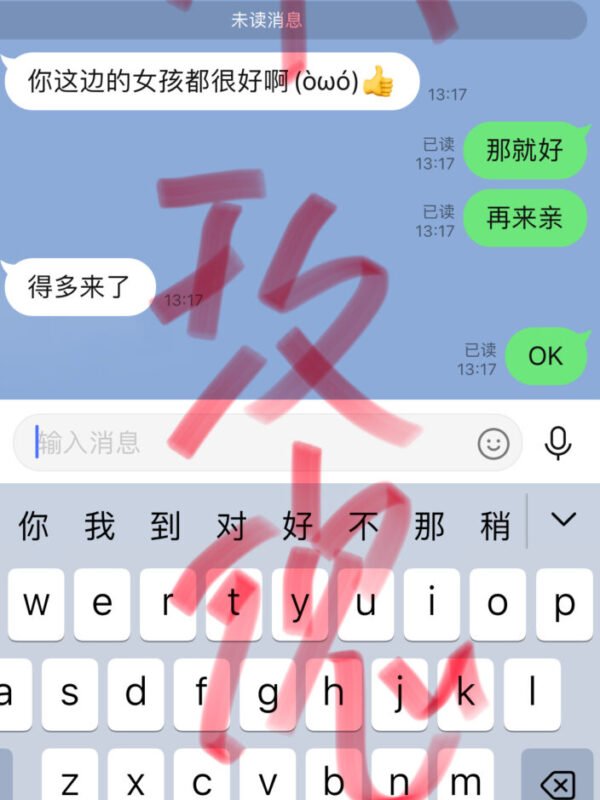This screenshot has width=600, height=800.
Task: Type the letter w key
Action: click(36, 604)
